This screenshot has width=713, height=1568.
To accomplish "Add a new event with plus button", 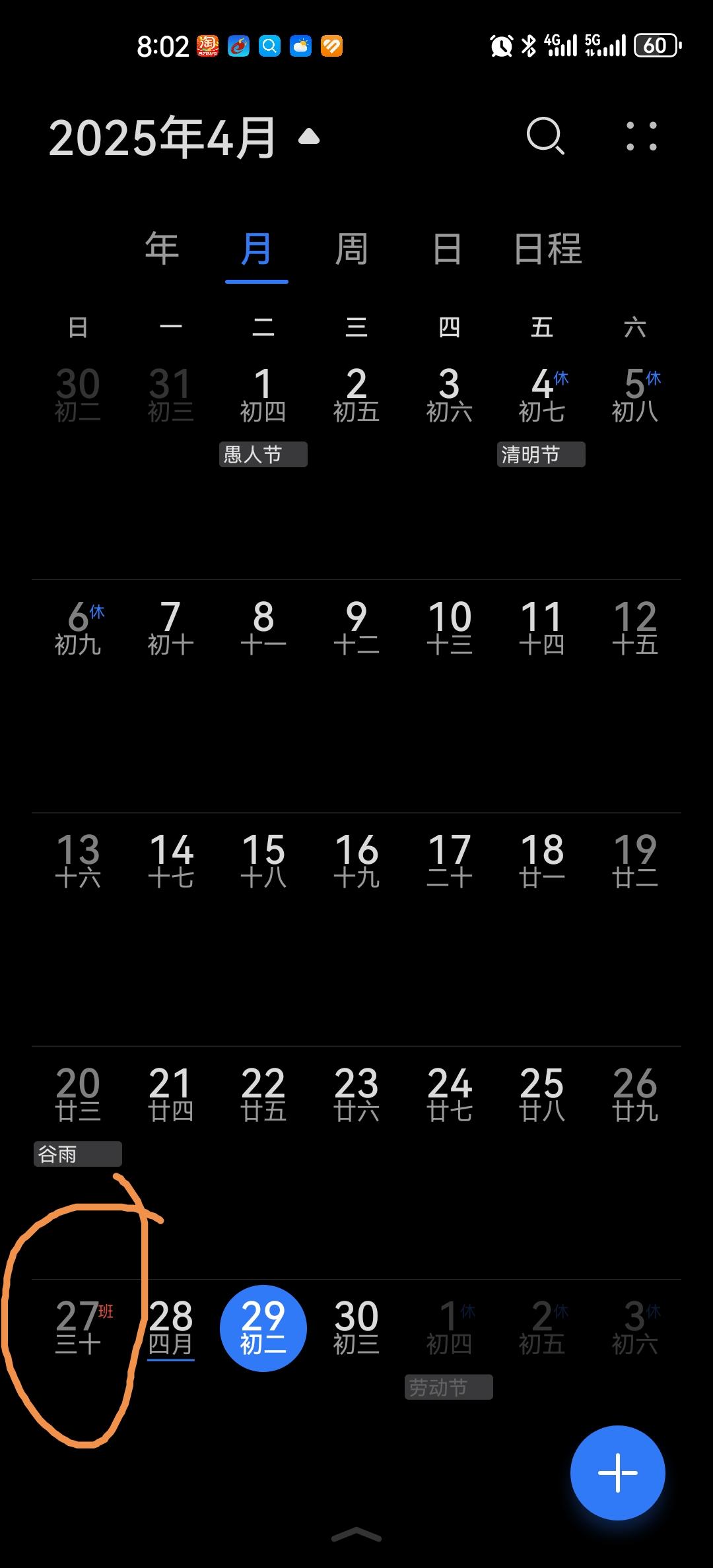I will pos(618,1473).
